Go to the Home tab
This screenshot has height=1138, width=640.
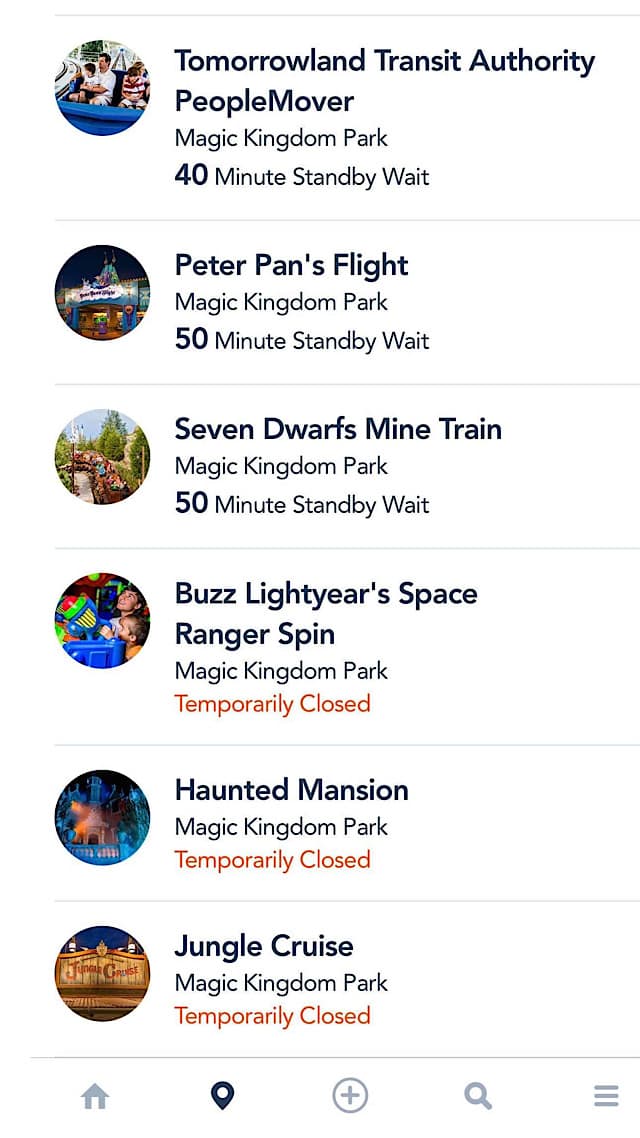click(95, 1097)
